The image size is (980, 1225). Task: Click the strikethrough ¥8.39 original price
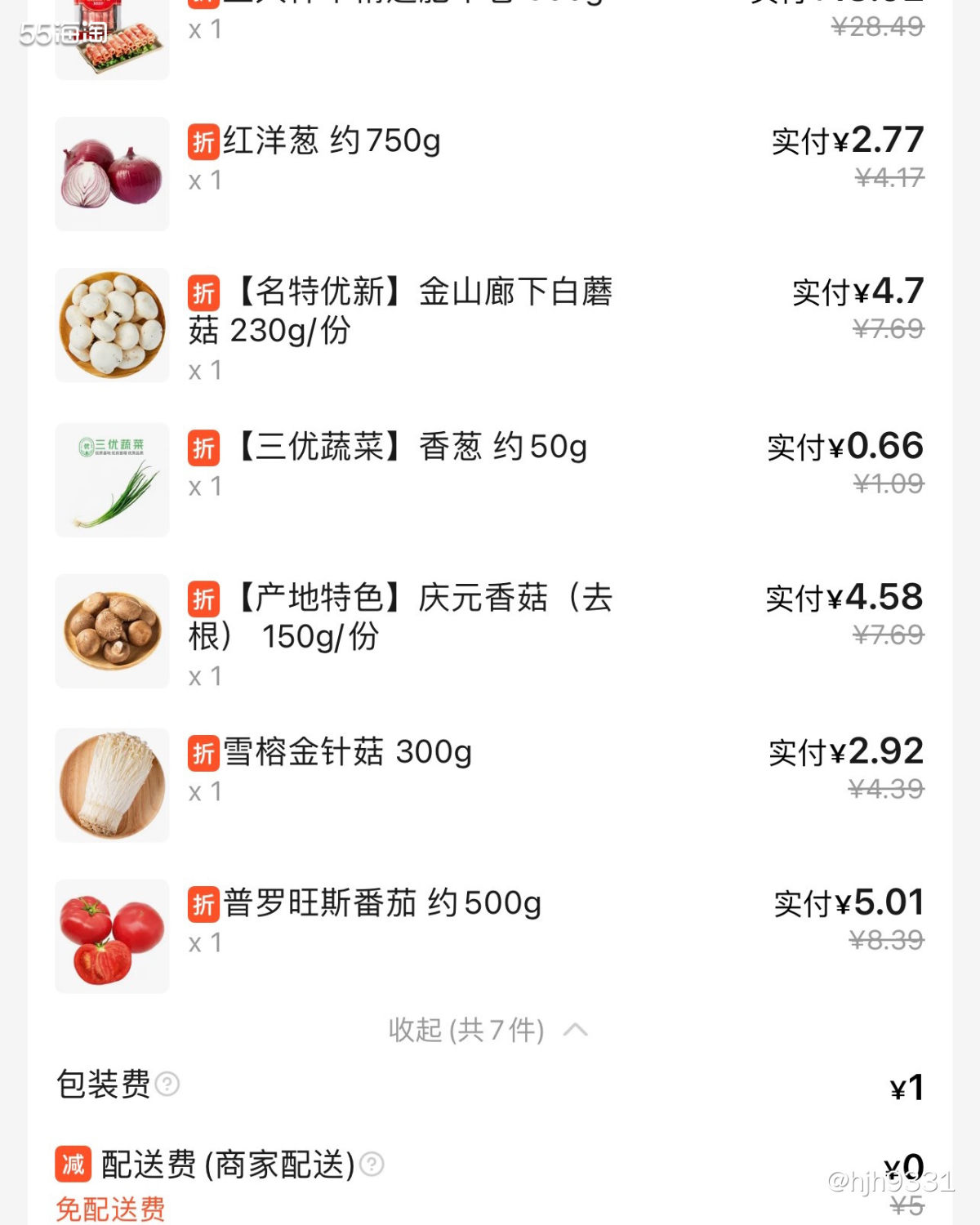point(887,941)
